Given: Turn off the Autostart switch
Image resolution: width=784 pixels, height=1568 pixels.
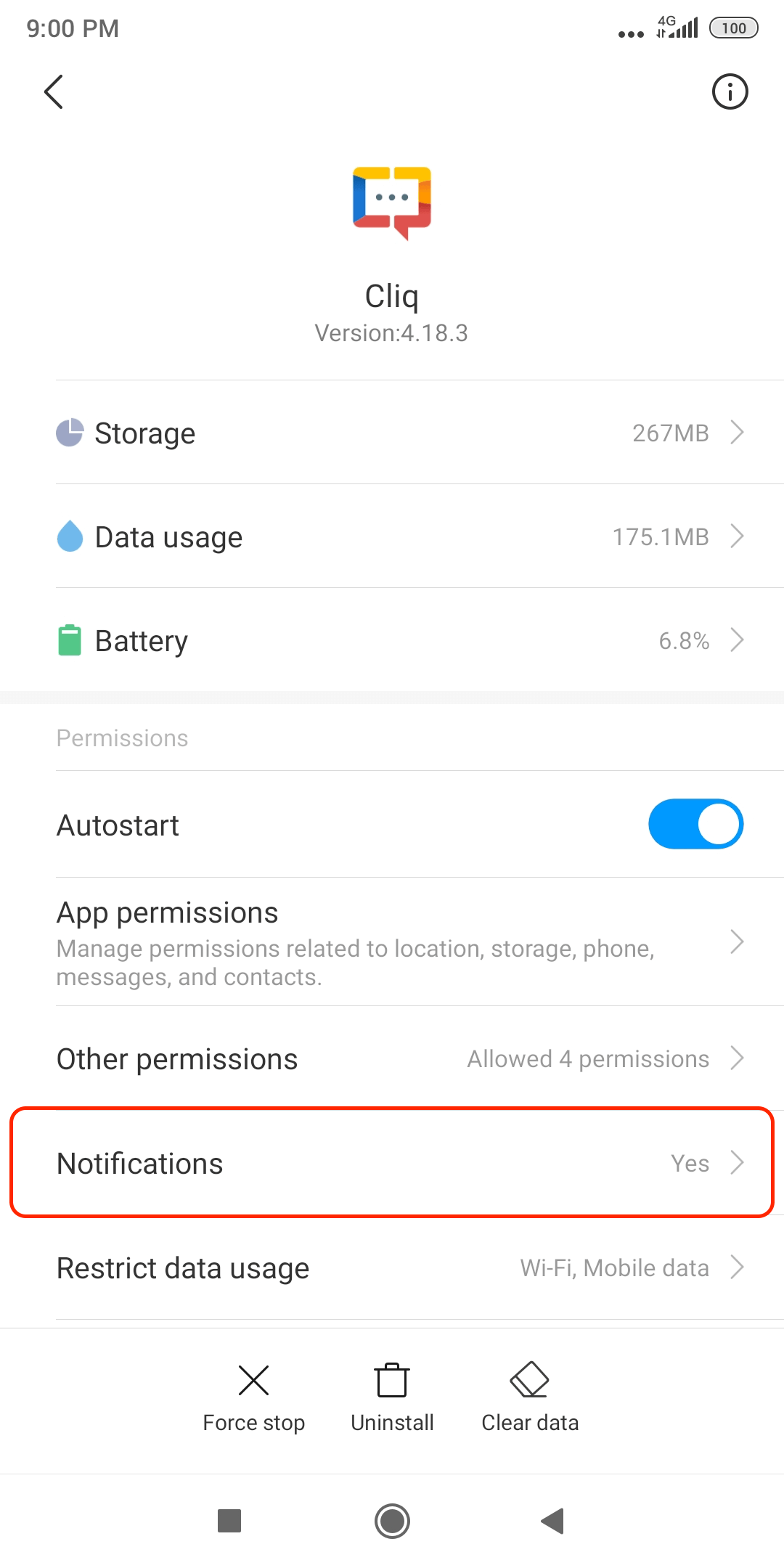Looking at the screenshot, I should pyautogui.click(x=695, y=824).
